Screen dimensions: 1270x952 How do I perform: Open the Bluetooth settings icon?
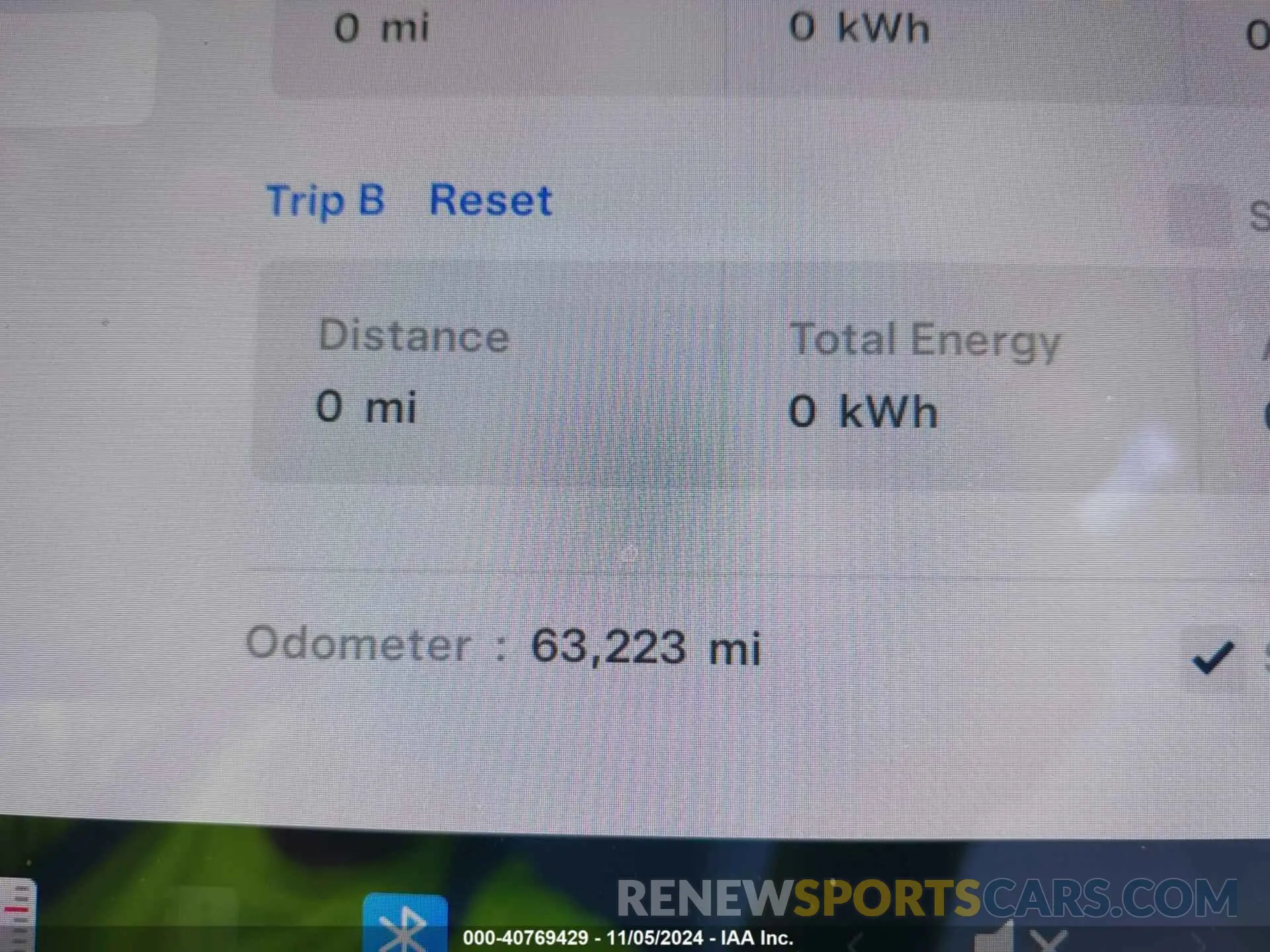405,924
